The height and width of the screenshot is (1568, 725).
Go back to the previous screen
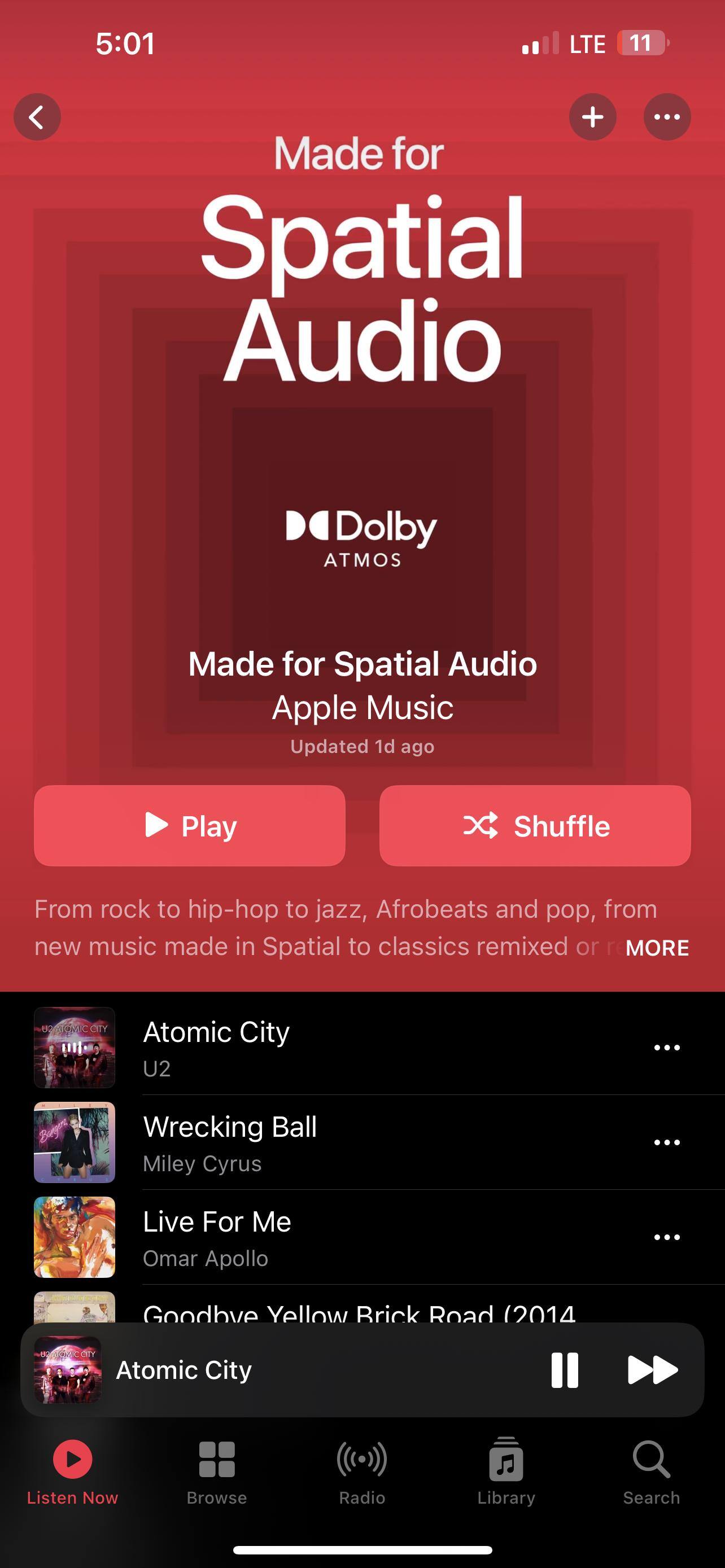[x=37, y=117]
